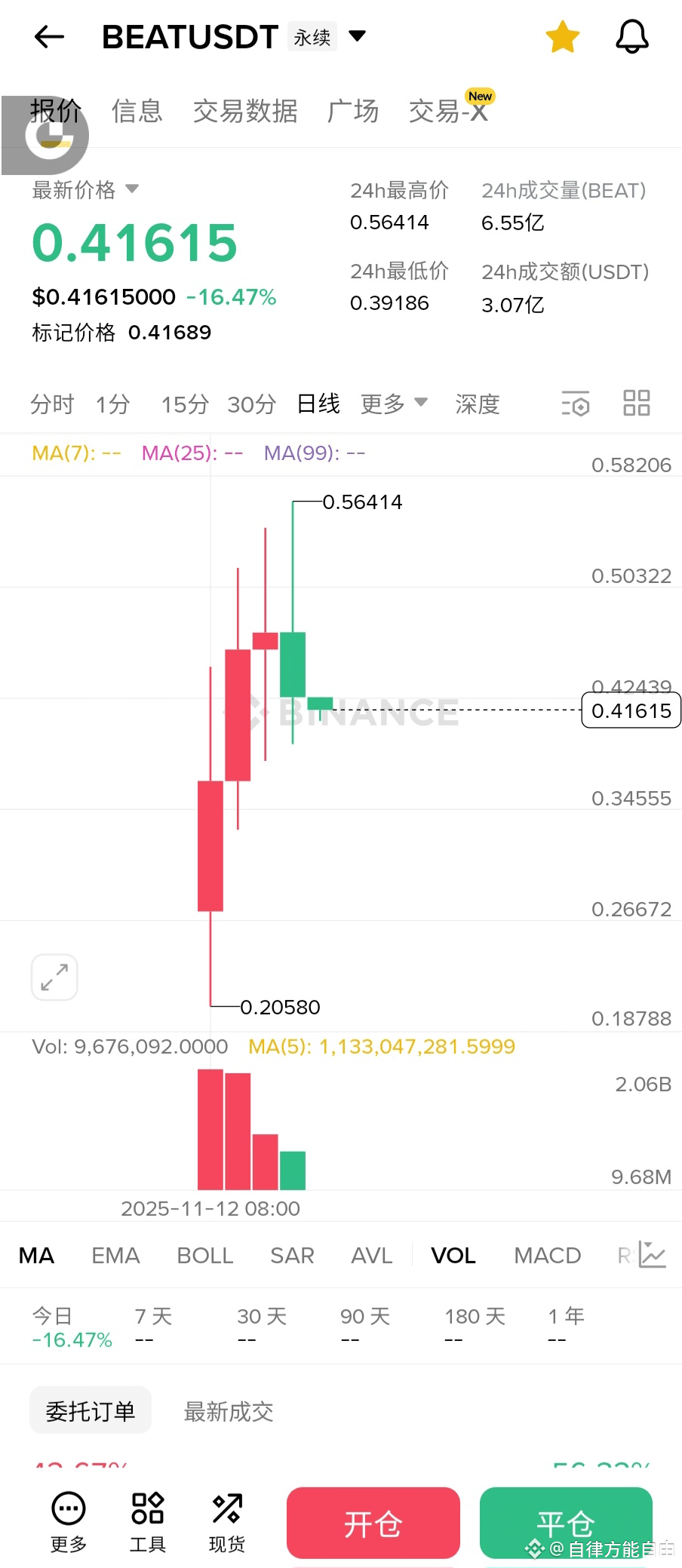
Task: Switch to the 交易数据 tab
Action: click(245, 111)
